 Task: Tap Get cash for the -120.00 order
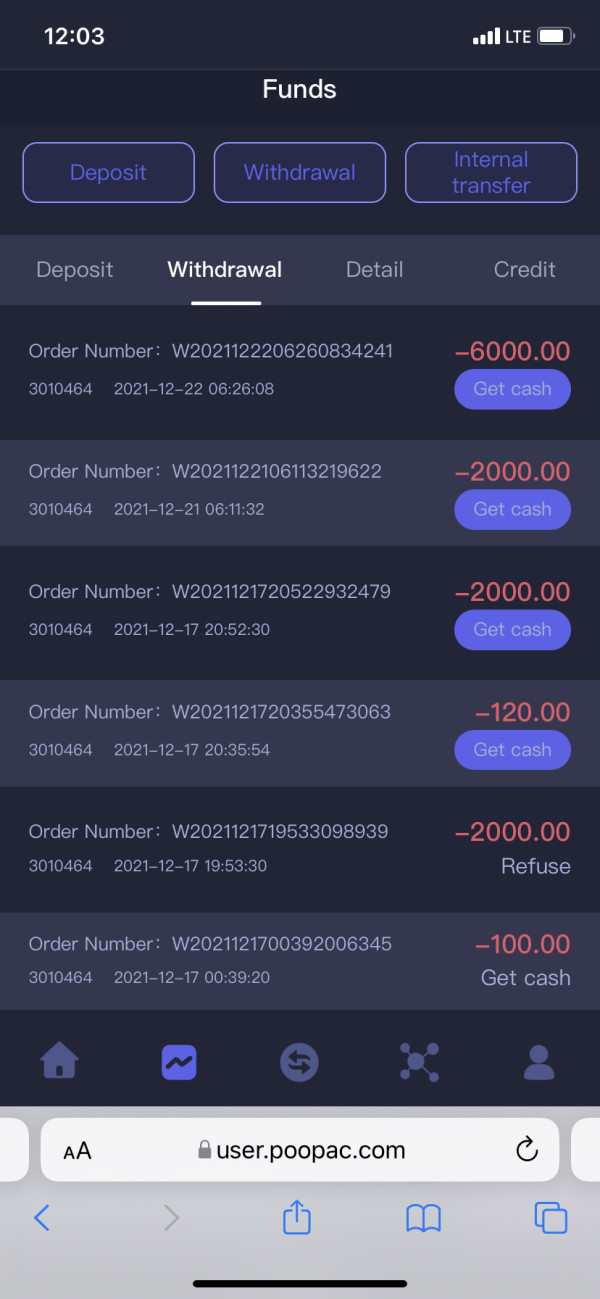(x=512, y=749)
